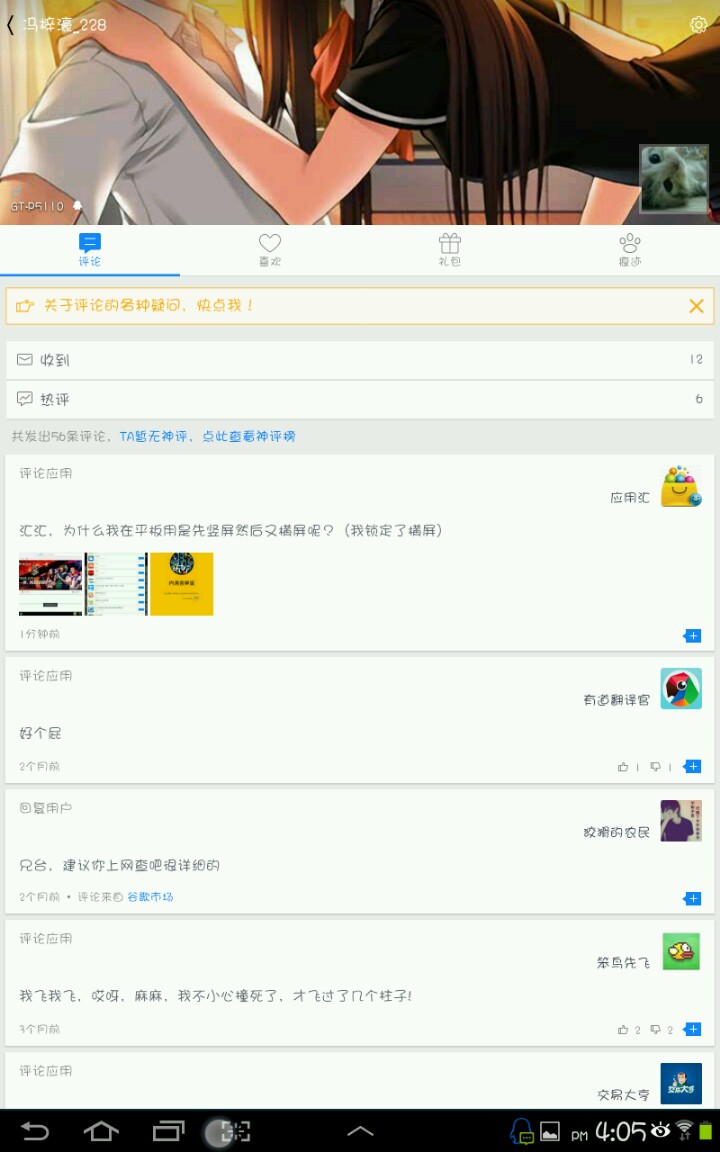Switch to the 评论 tab
Image resolution: width=720 pixels, height=1152 pixels.
click(x=90, y=249)
